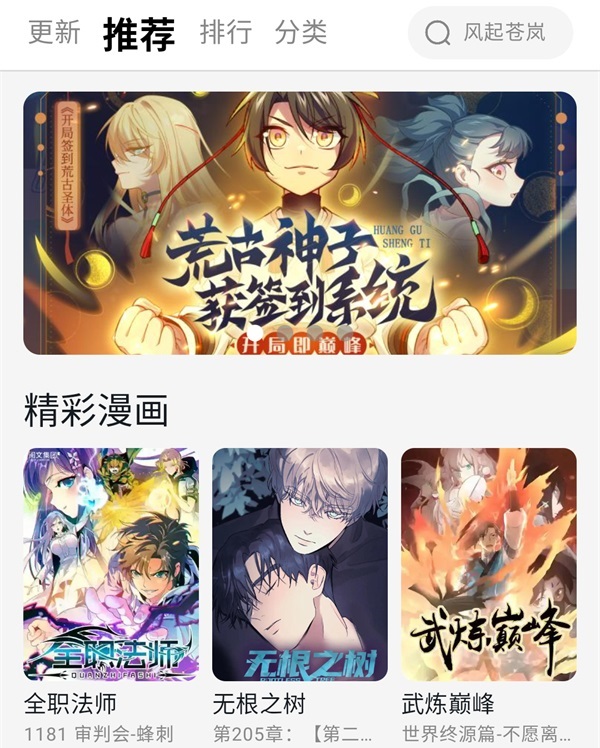Go to the 分类 categories tab
The height and width of the screenshot is (748, 600).
pos(301,32)
